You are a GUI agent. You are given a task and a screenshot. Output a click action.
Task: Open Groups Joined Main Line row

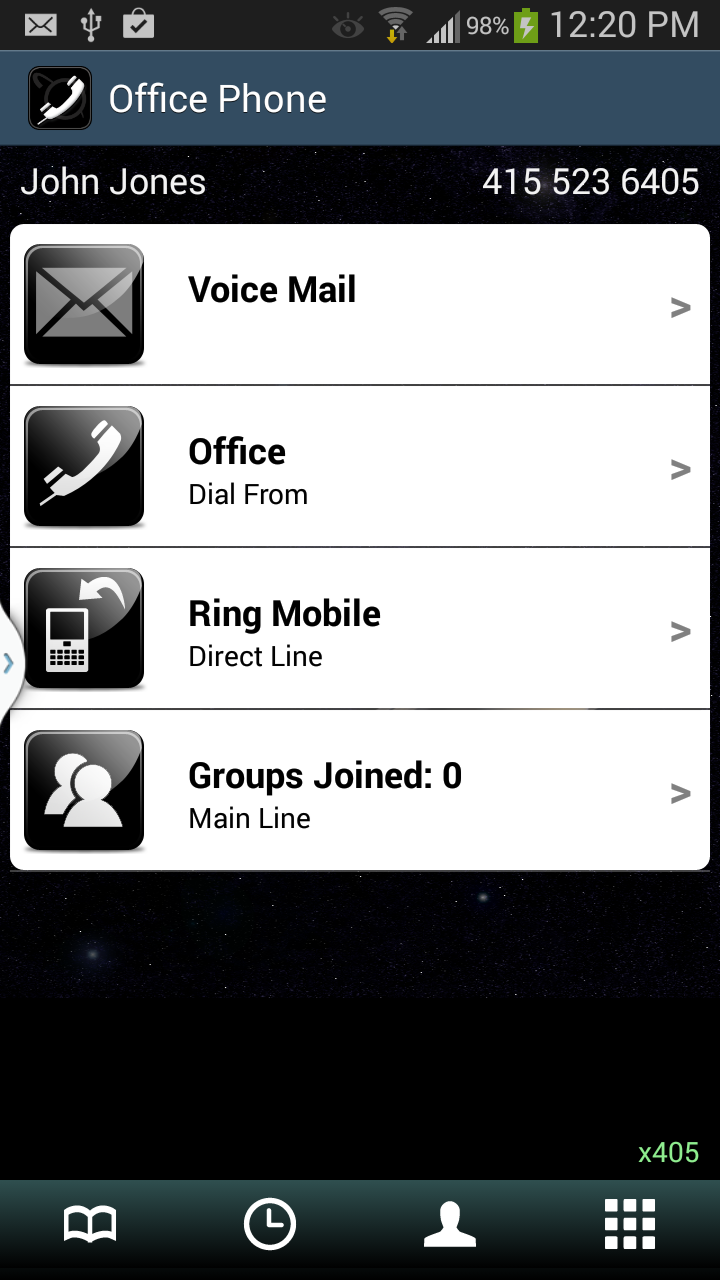click(360, 791)
